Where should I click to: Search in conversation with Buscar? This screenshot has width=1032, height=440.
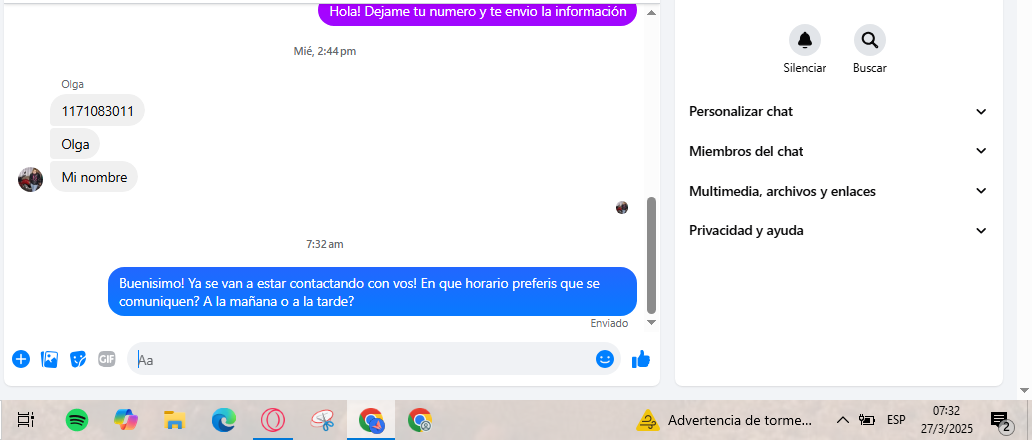869,41
